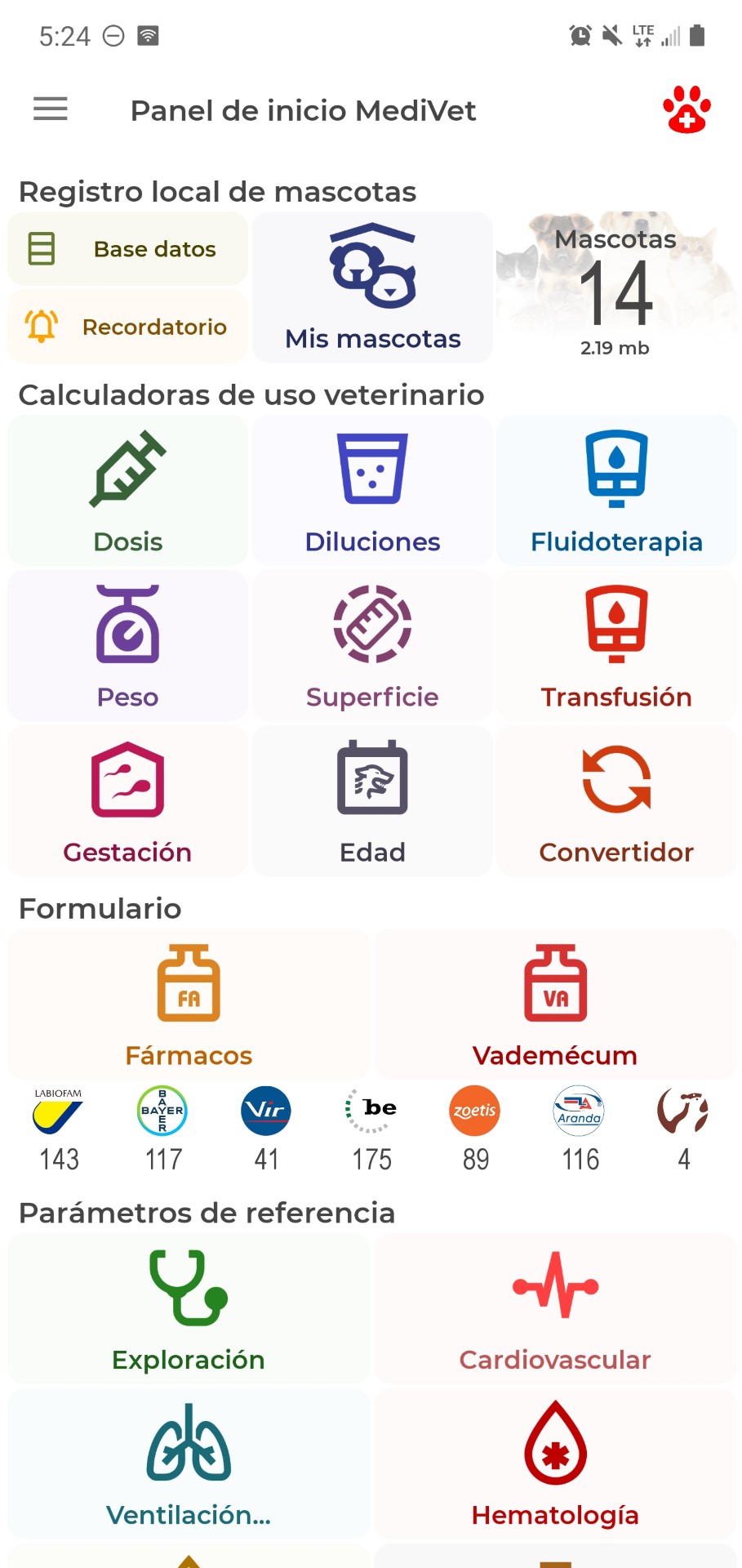Select the Bayer laboratory logo
This screenshot has width=742, height=1568.
click(x=162, y=1111)
